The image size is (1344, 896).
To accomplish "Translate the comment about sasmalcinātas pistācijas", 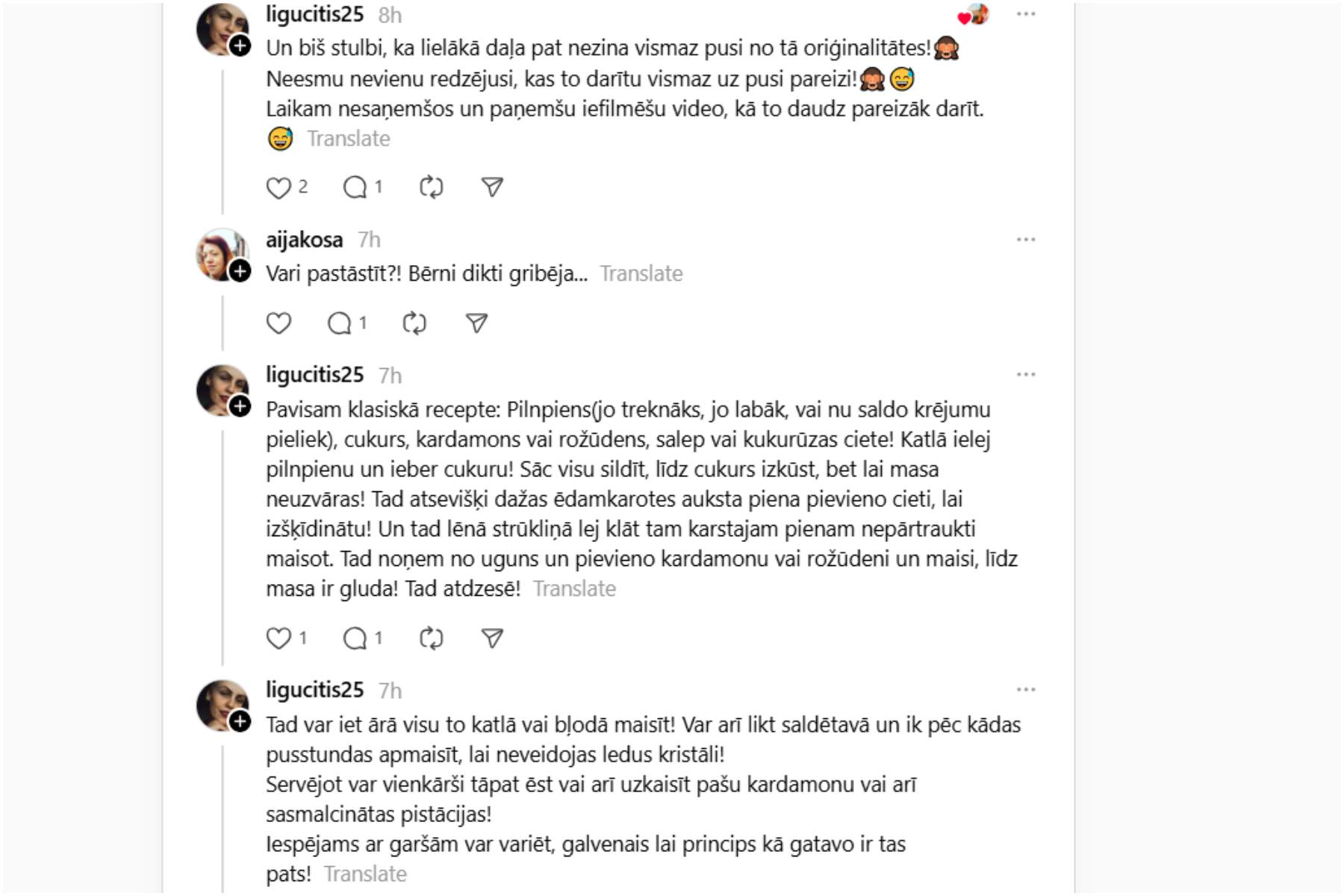I will (x=365, y=874).
